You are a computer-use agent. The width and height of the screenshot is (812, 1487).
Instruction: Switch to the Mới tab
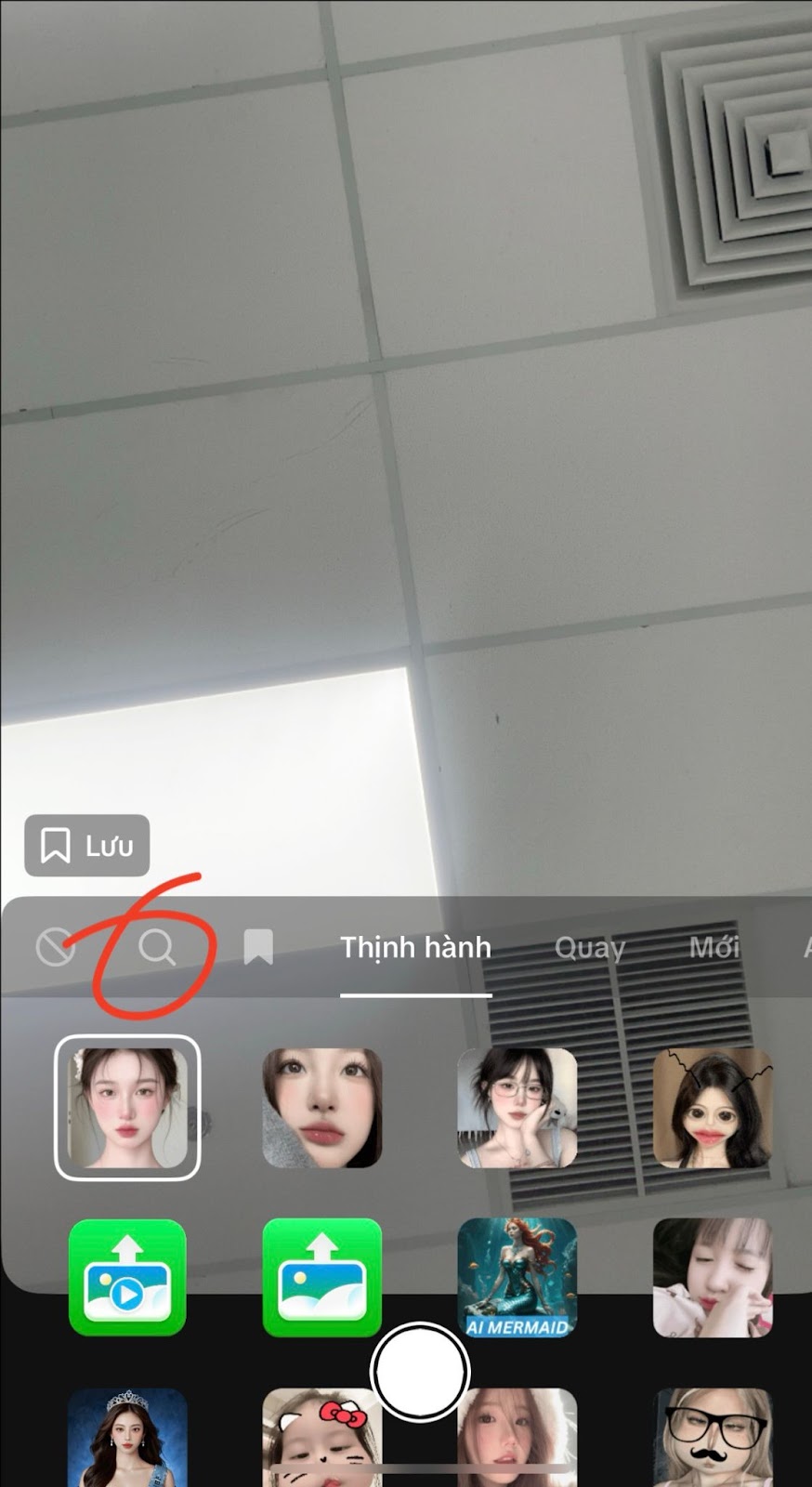click(714, 948)
